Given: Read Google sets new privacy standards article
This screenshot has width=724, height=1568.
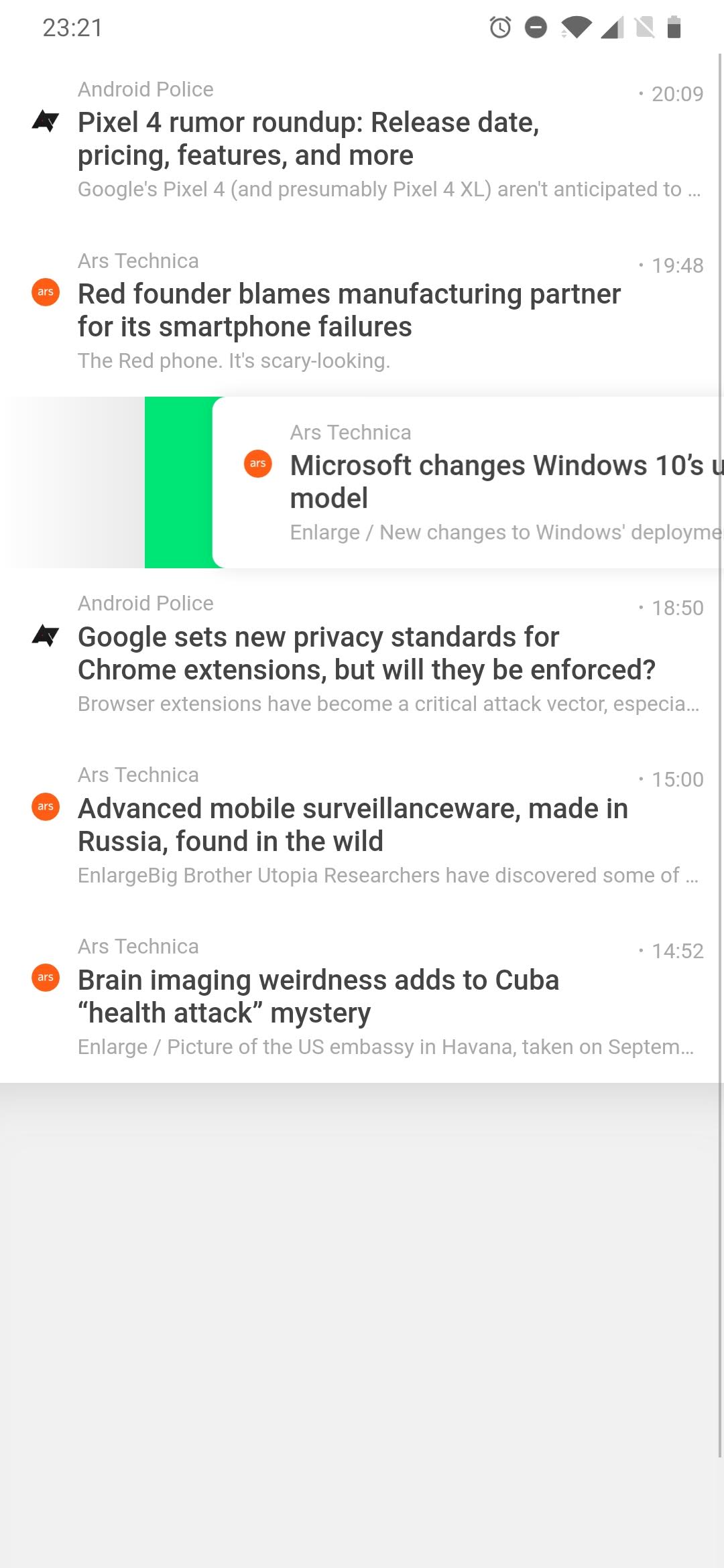Looking at the screenshot, I should coord(366,653).
